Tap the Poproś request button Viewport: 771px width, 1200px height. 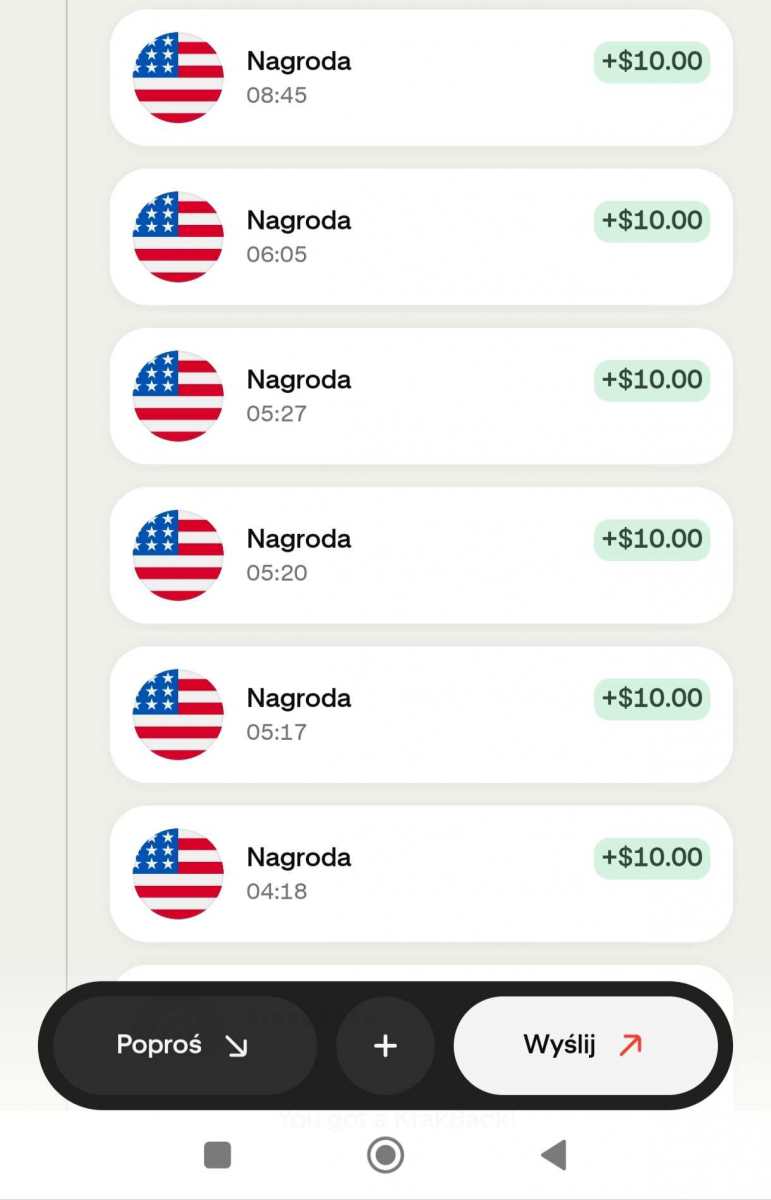184,1045
